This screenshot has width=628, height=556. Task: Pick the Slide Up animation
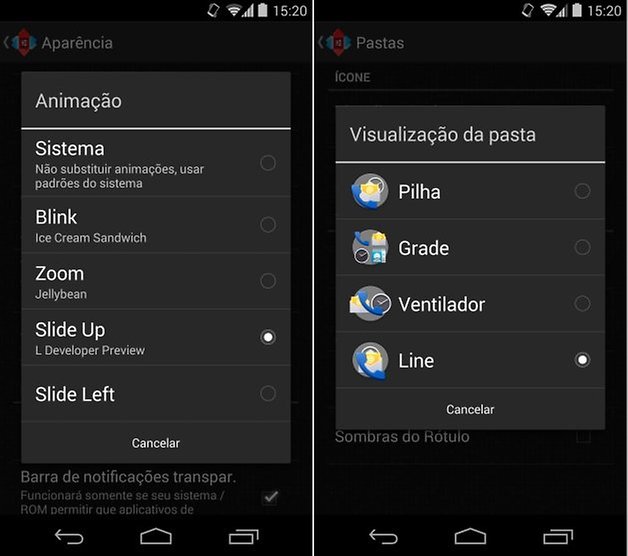point(155,337)
